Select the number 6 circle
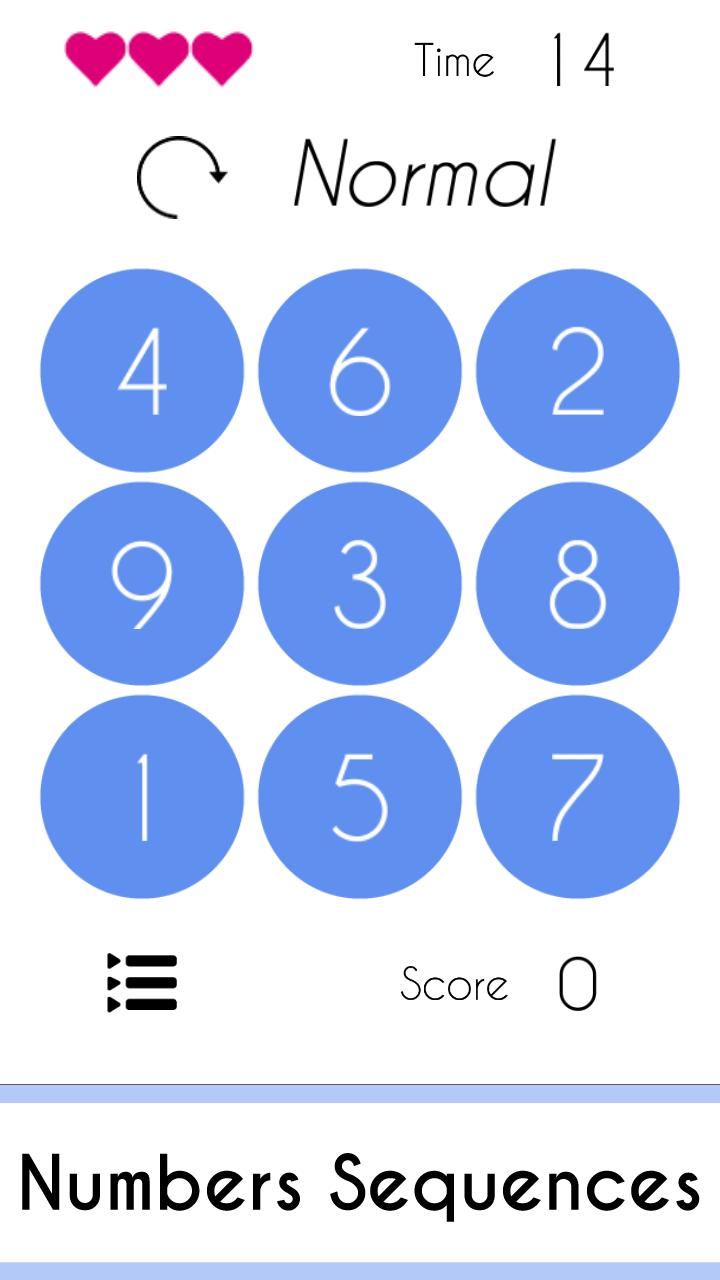720x1280 pixels. pyautogui.click(x=360, y=371)
